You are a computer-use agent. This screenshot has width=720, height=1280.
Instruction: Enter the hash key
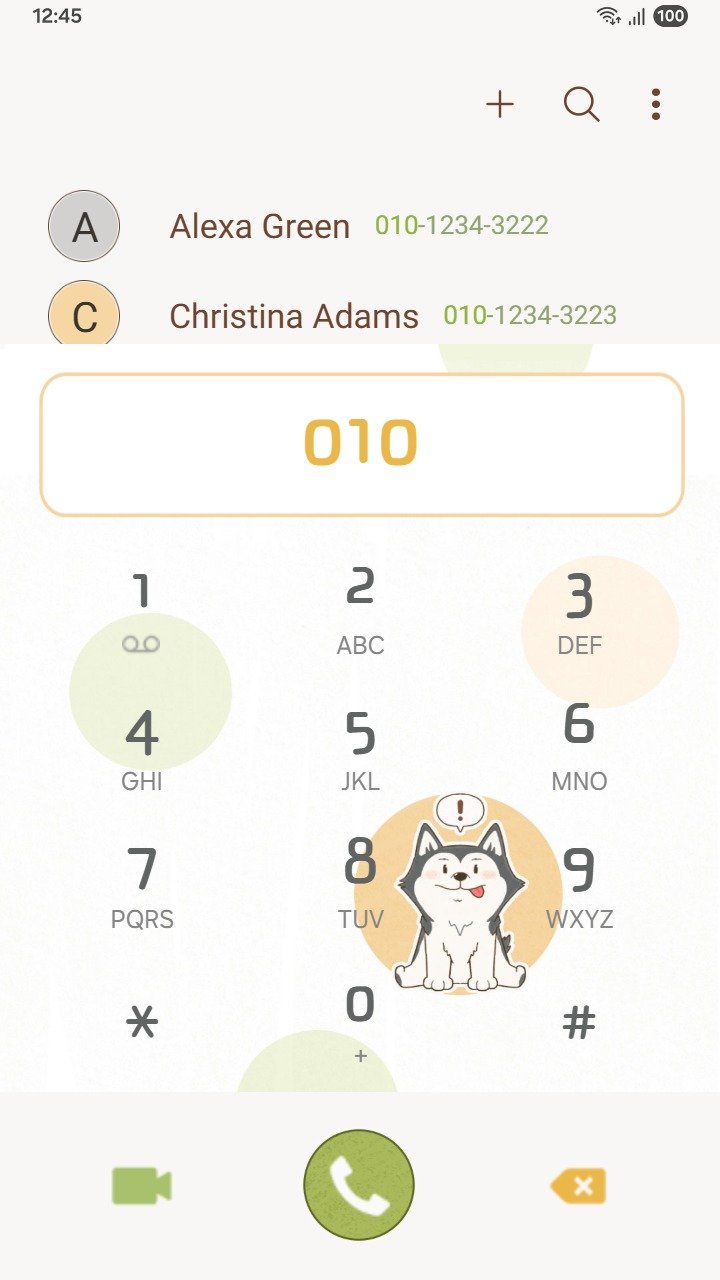[x=579, y=1023]
